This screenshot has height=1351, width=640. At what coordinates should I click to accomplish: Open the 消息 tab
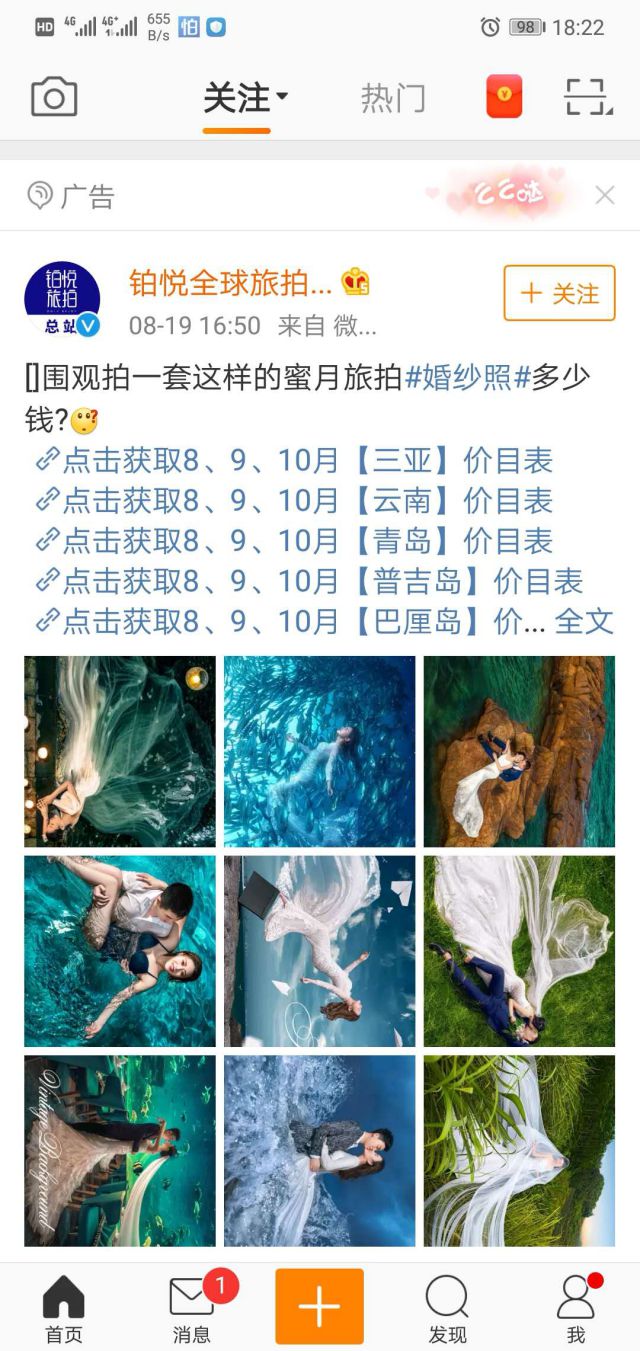(192, 1308)
